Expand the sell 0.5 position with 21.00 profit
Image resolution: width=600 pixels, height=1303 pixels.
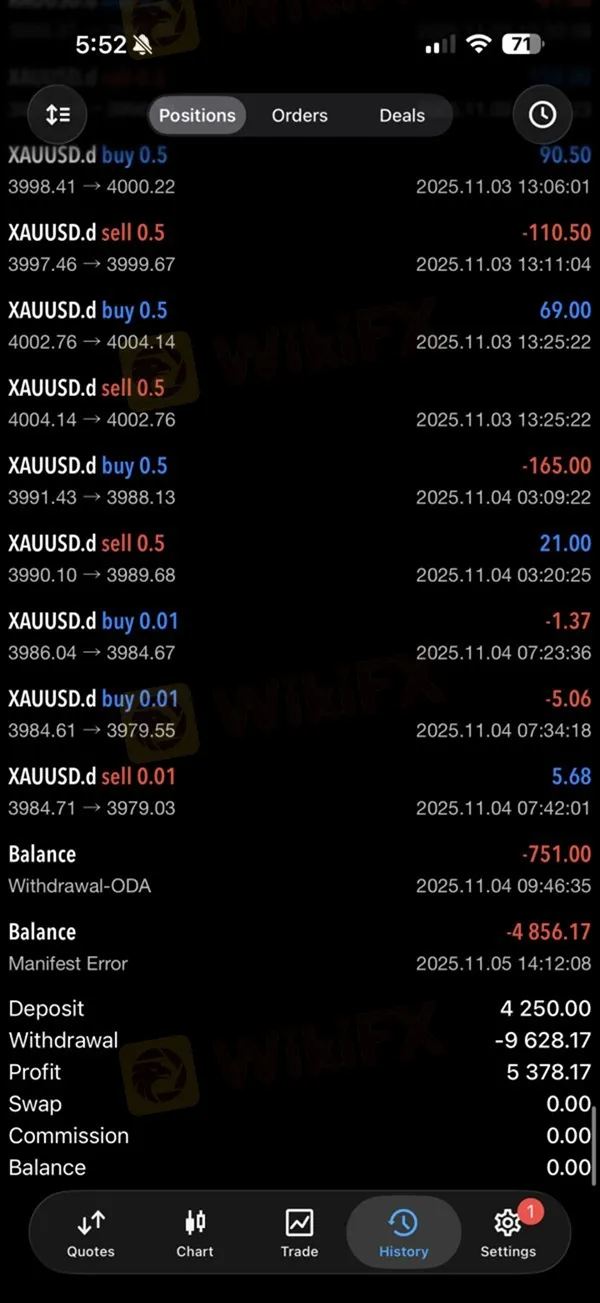tap(299, 559)
